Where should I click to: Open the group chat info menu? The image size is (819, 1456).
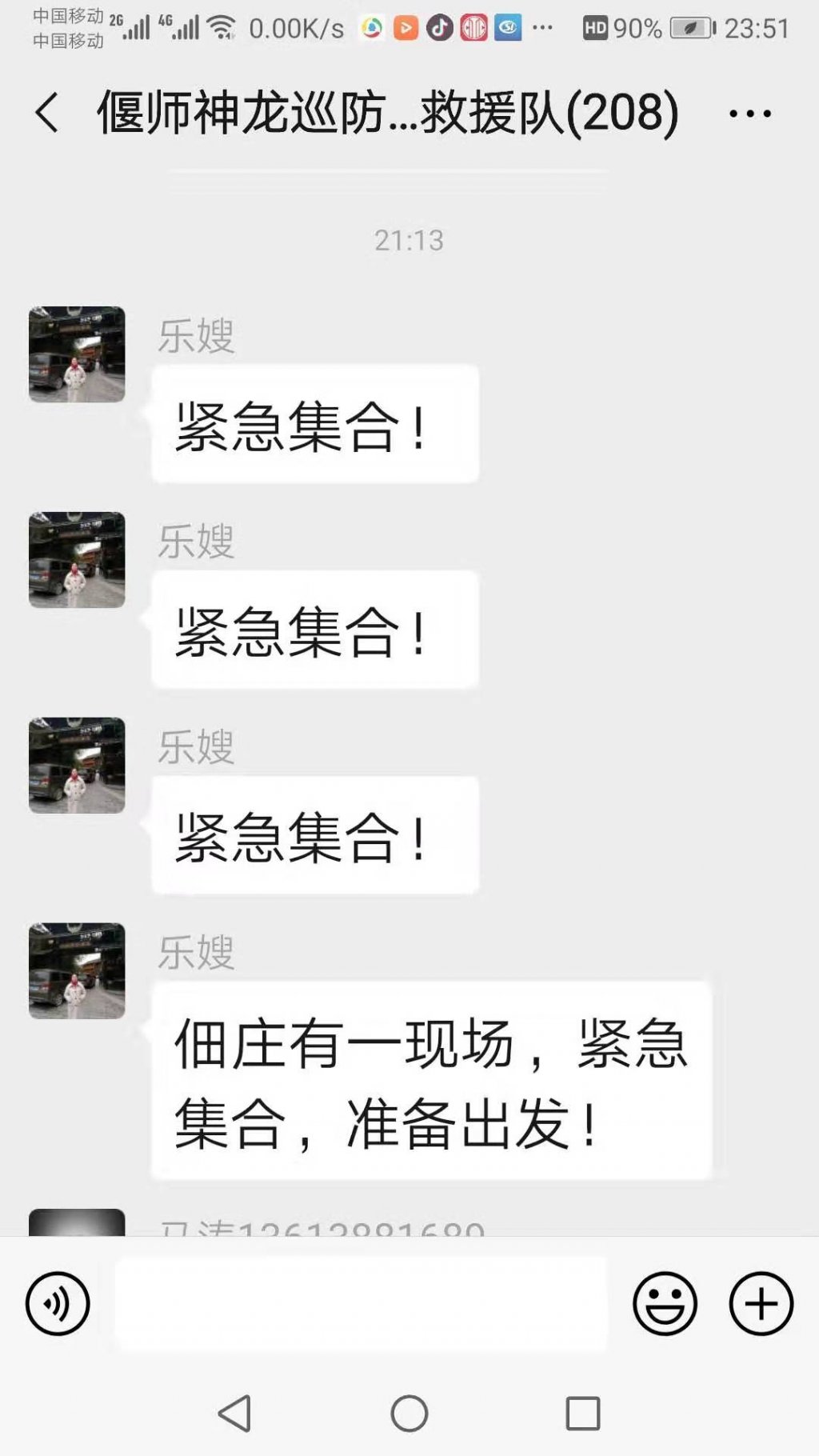coord(749,114)
